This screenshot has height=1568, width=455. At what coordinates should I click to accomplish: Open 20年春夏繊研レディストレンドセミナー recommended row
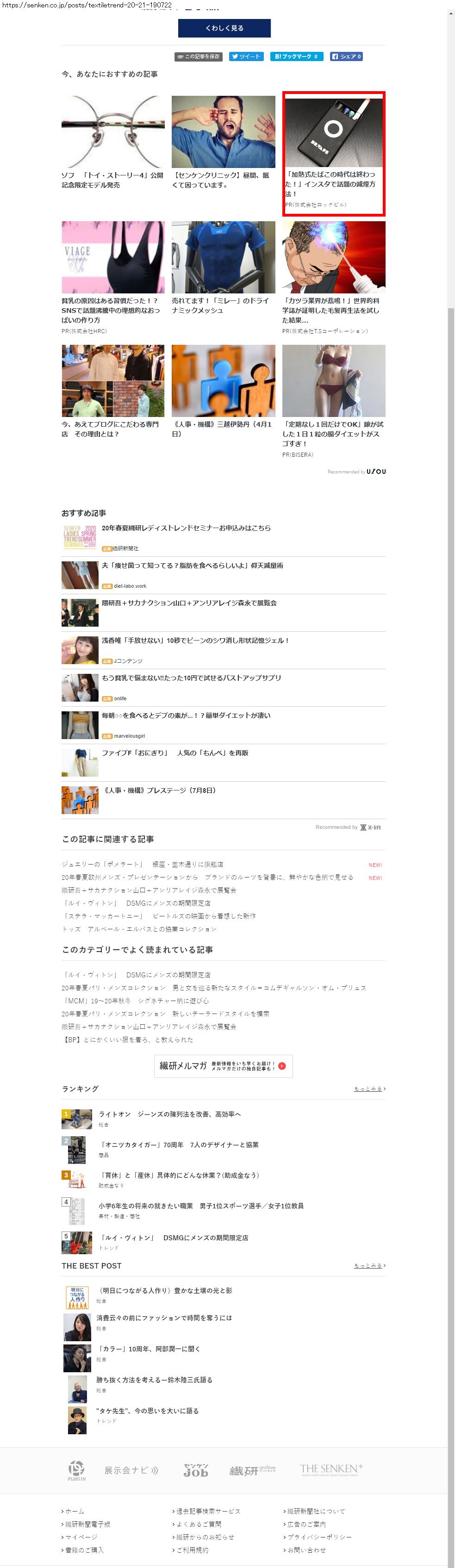tap(186, 528)
